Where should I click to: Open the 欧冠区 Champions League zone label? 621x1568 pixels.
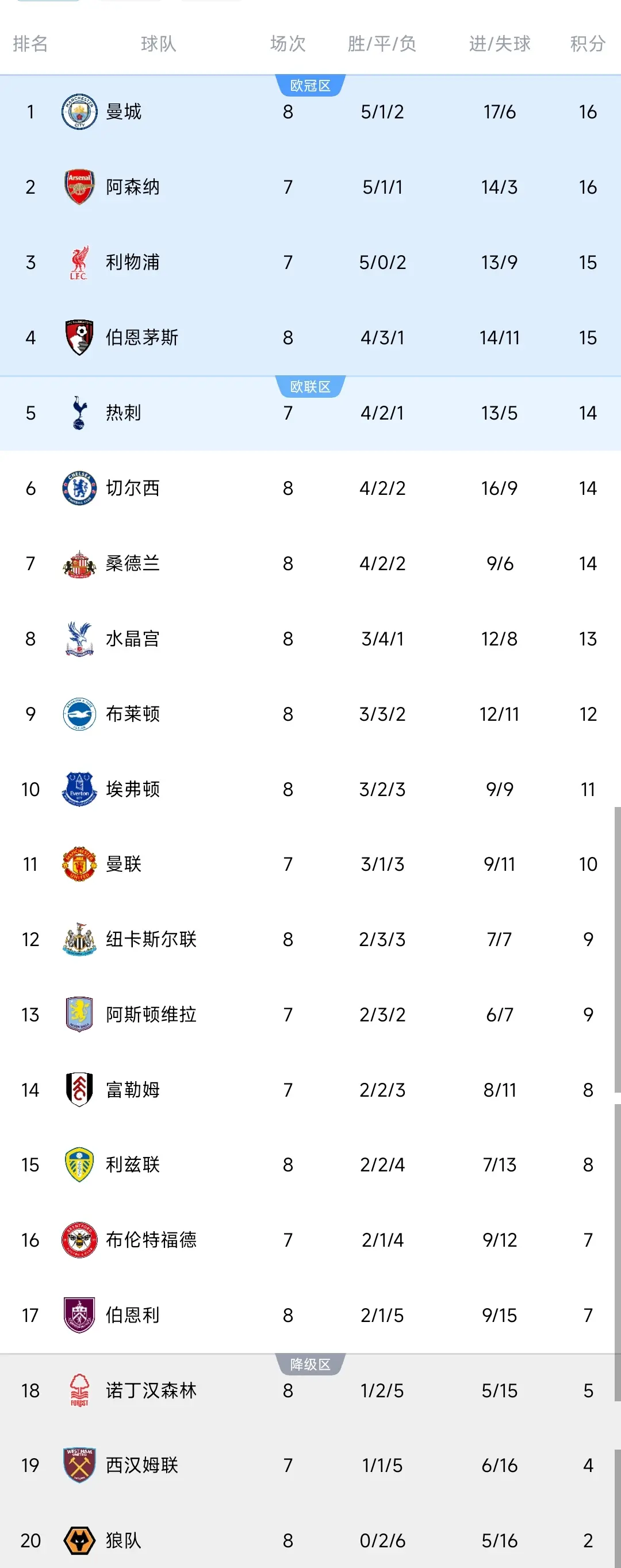tap(310, 86)
